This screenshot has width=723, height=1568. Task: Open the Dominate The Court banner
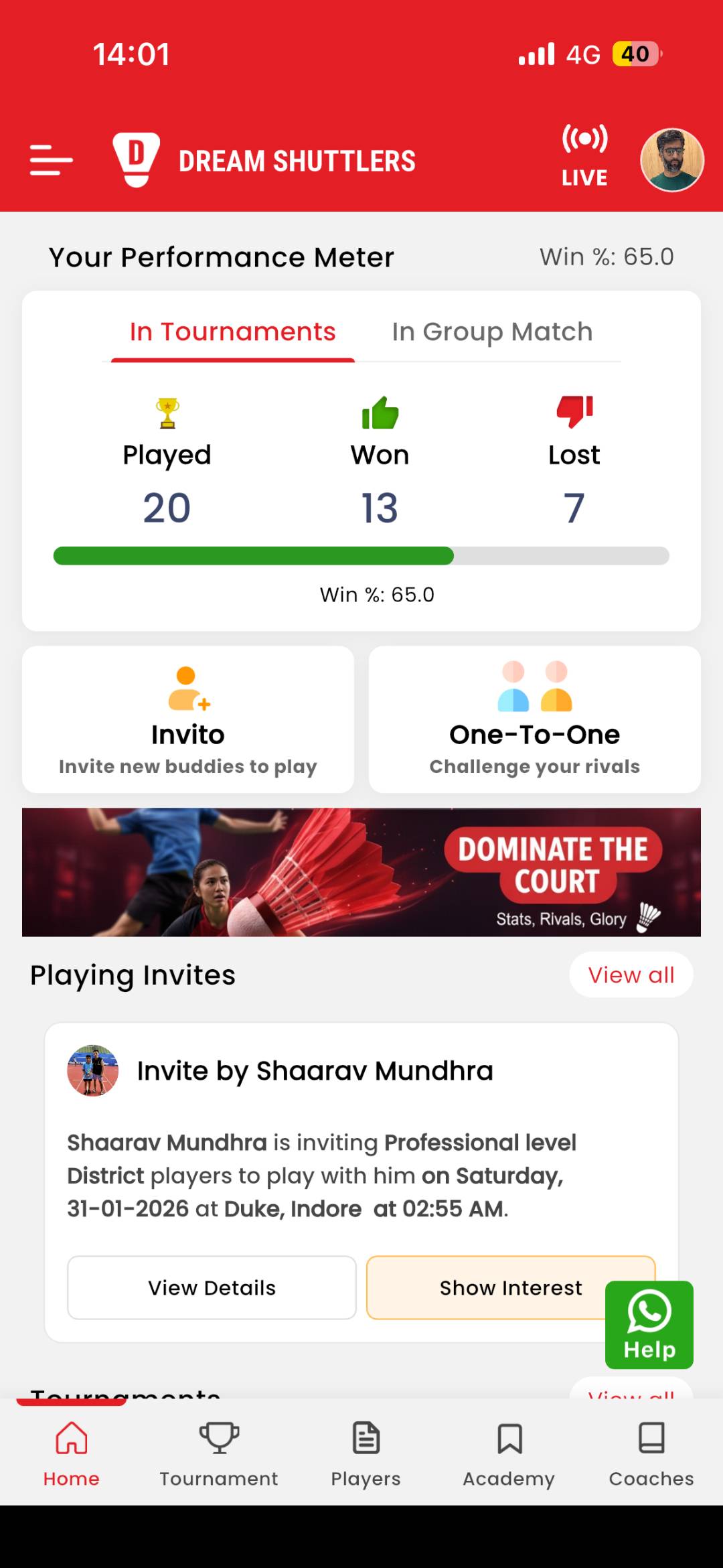(361, 872)
